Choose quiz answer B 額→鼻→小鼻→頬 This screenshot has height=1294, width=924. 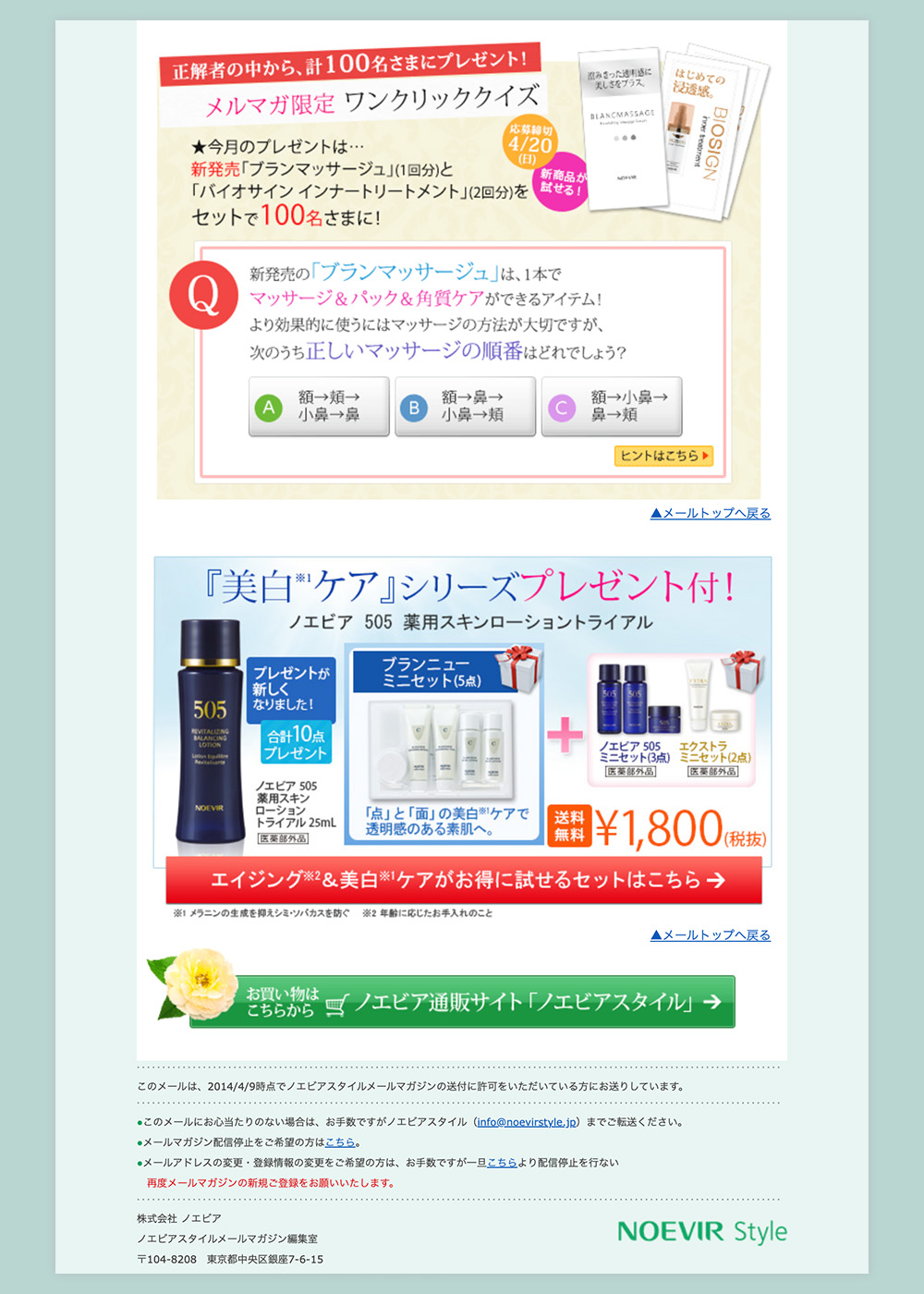(x=465, y=407)
